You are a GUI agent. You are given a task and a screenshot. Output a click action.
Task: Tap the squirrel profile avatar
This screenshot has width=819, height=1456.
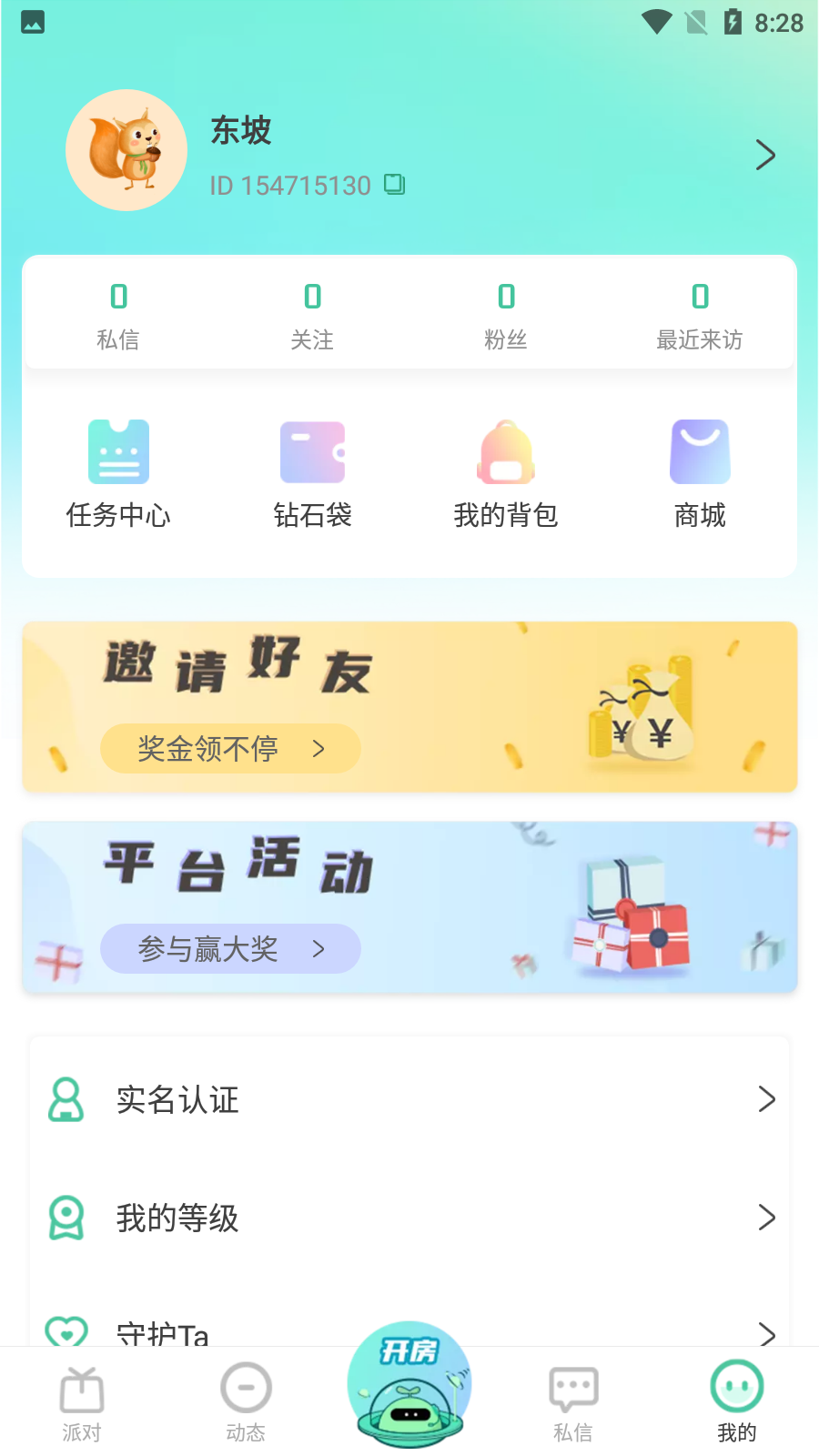(x=126, y=150)
